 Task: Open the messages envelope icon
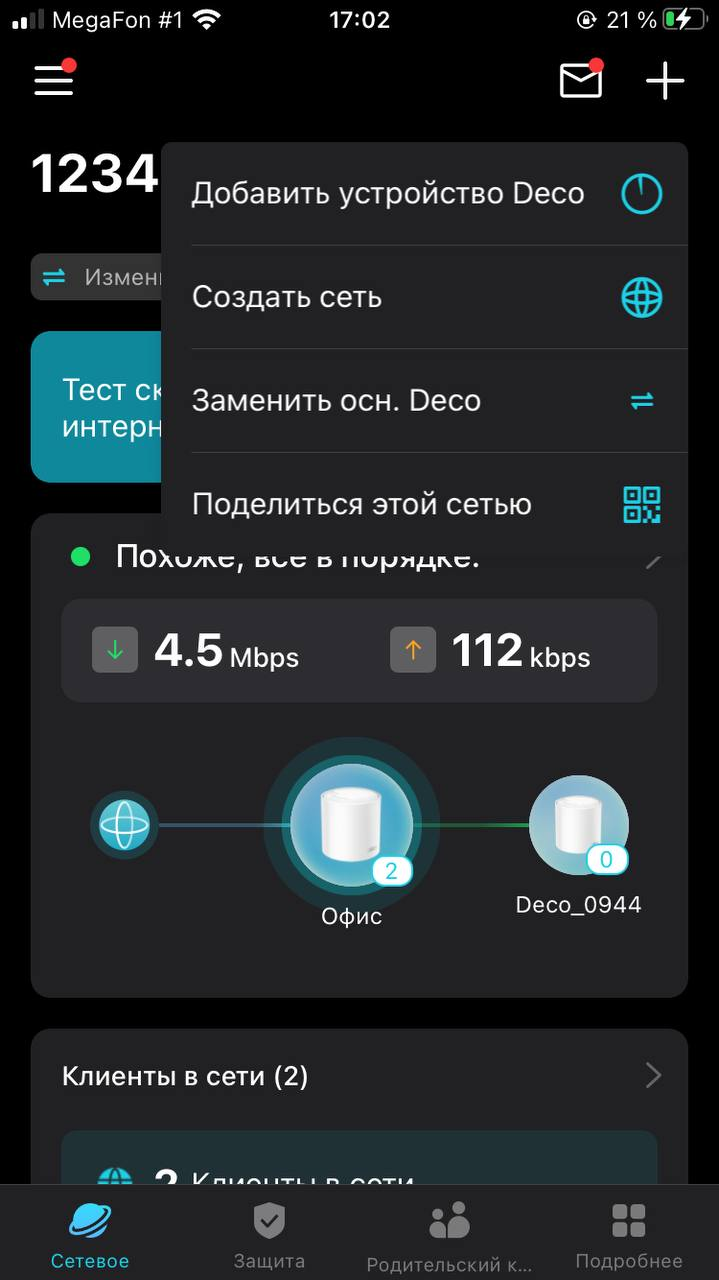pos(581,80)
